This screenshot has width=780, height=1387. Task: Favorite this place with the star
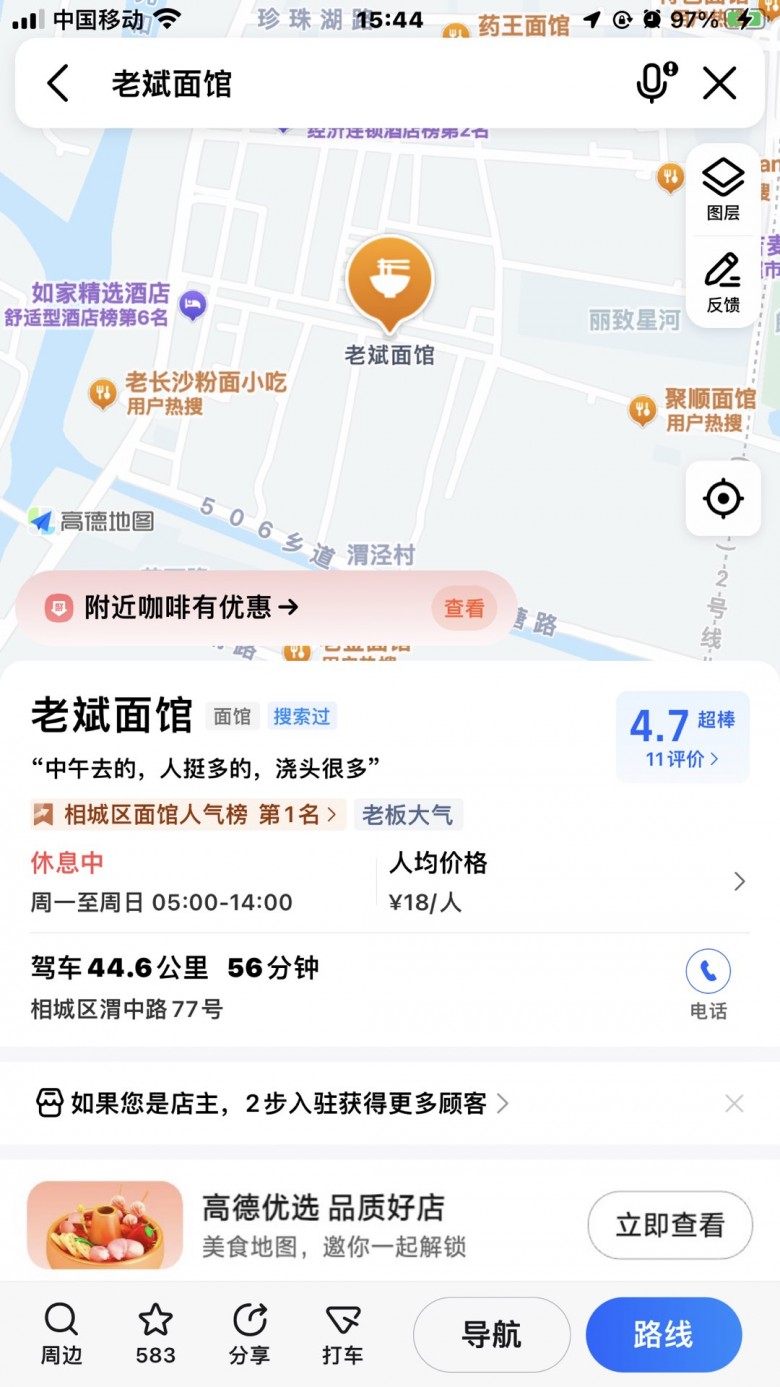point(155,1334)
